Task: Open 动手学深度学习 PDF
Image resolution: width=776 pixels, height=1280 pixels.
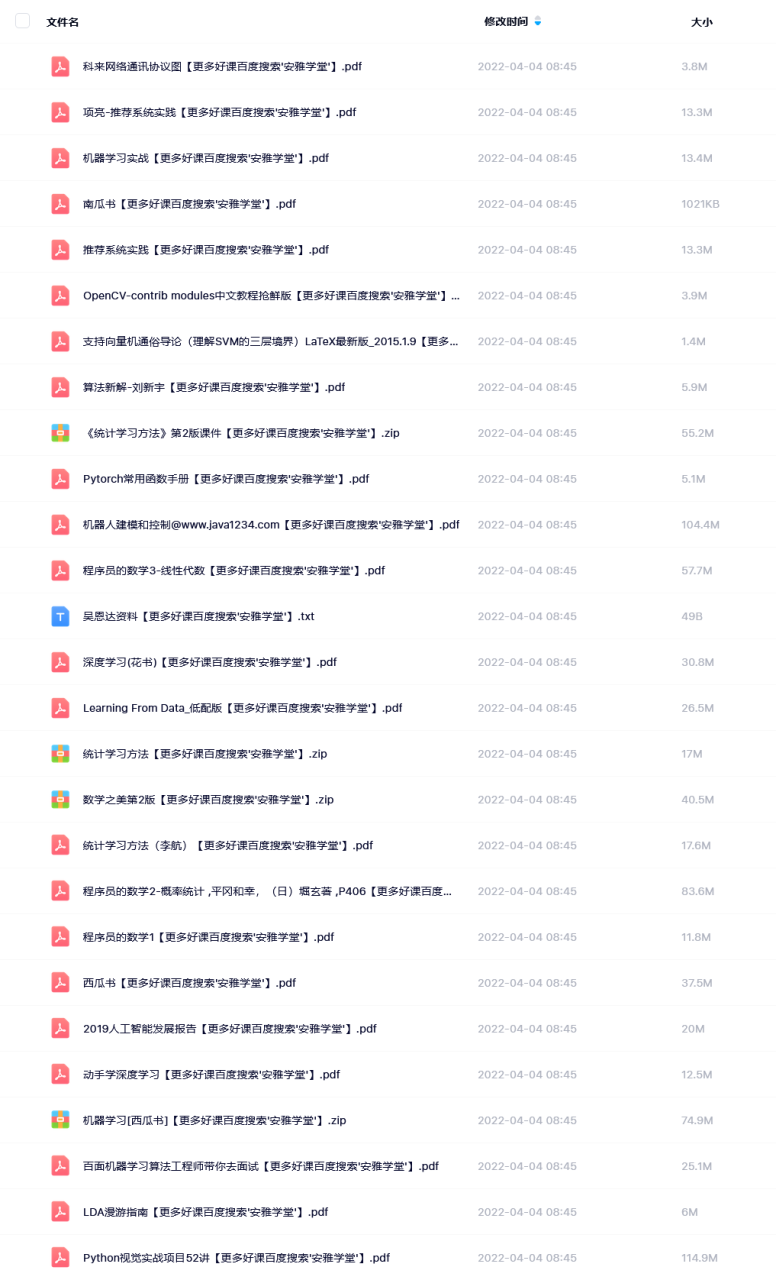Action: (x=211, y=1075)
